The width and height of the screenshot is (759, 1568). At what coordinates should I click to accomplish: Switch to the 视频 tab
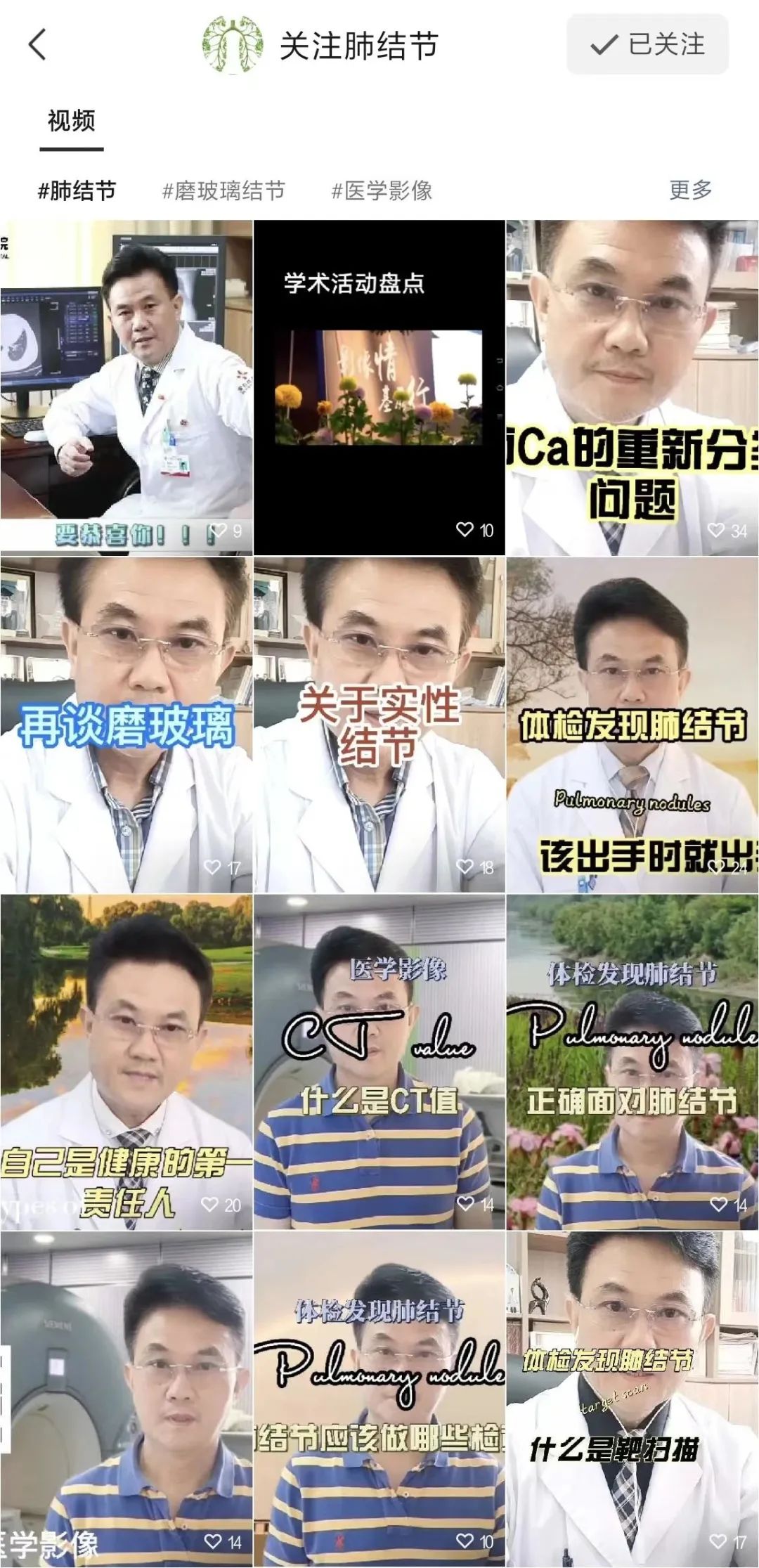(71, 121)
